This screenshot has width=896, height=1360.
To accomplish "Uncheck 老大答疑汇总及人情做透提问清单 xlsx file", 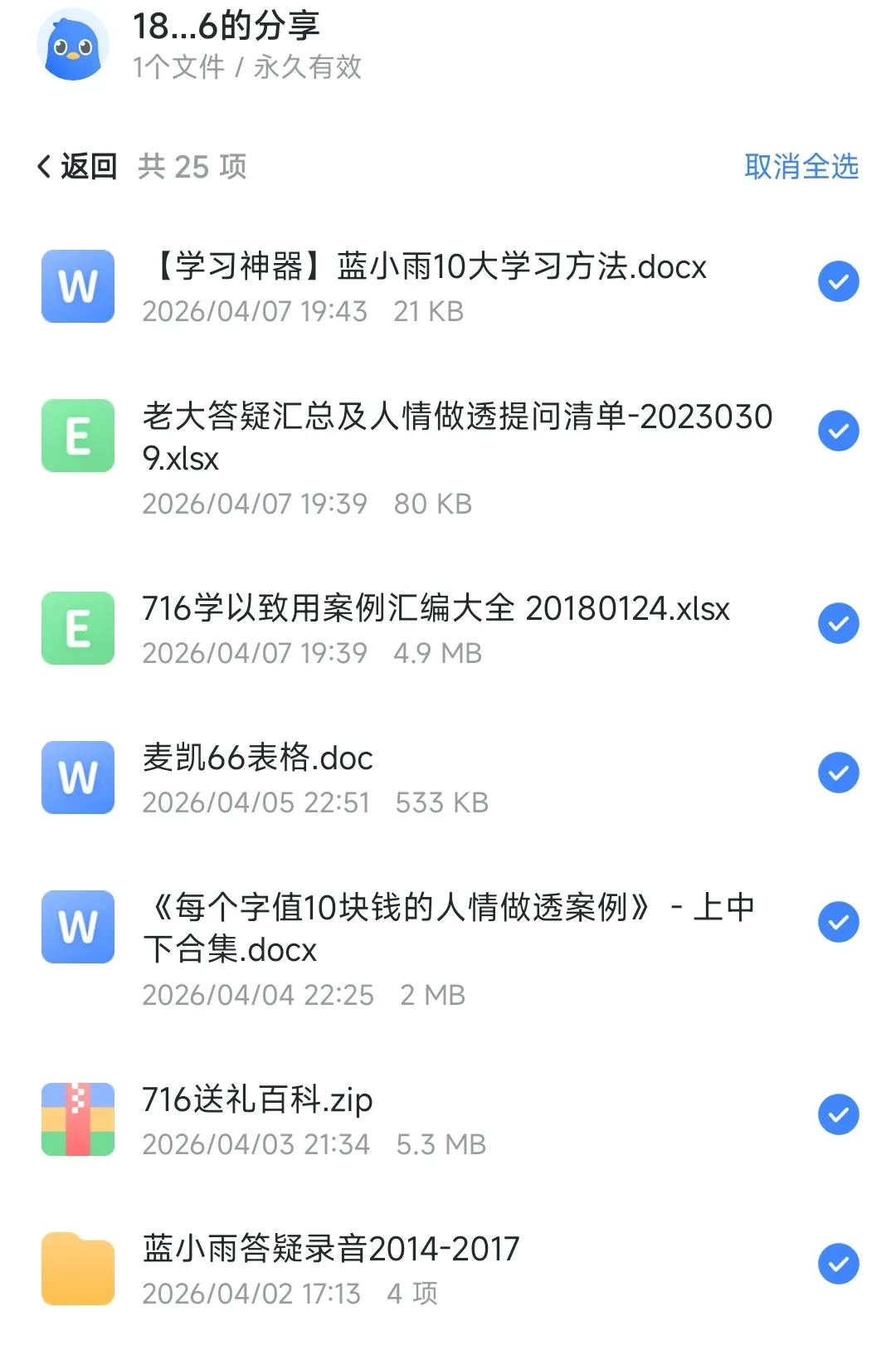I will coord(838,431).
